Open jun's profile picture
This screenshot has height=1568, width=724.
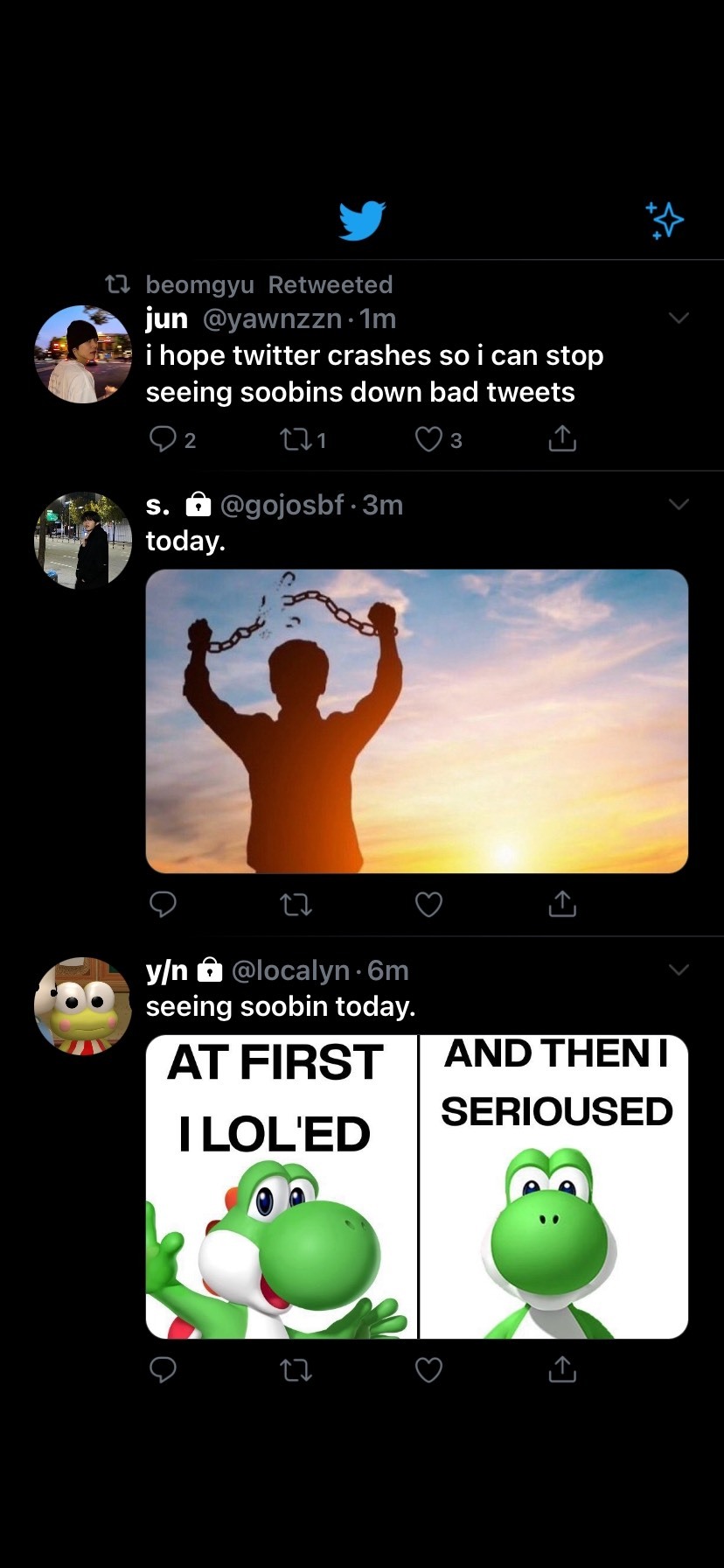click(82, 354)
